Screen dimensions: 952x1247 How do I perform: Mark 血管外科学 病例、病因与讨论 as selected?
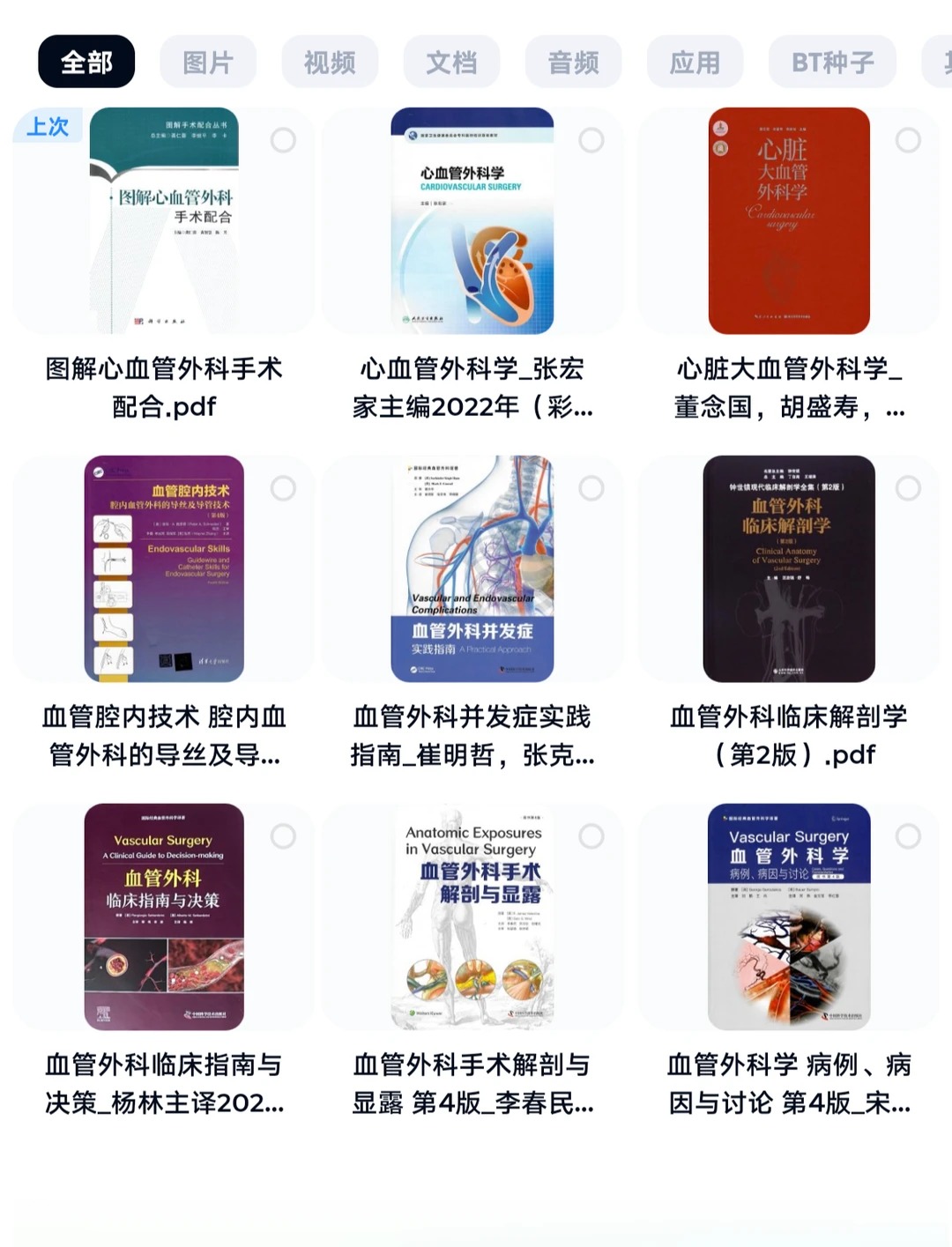(908, 836)
